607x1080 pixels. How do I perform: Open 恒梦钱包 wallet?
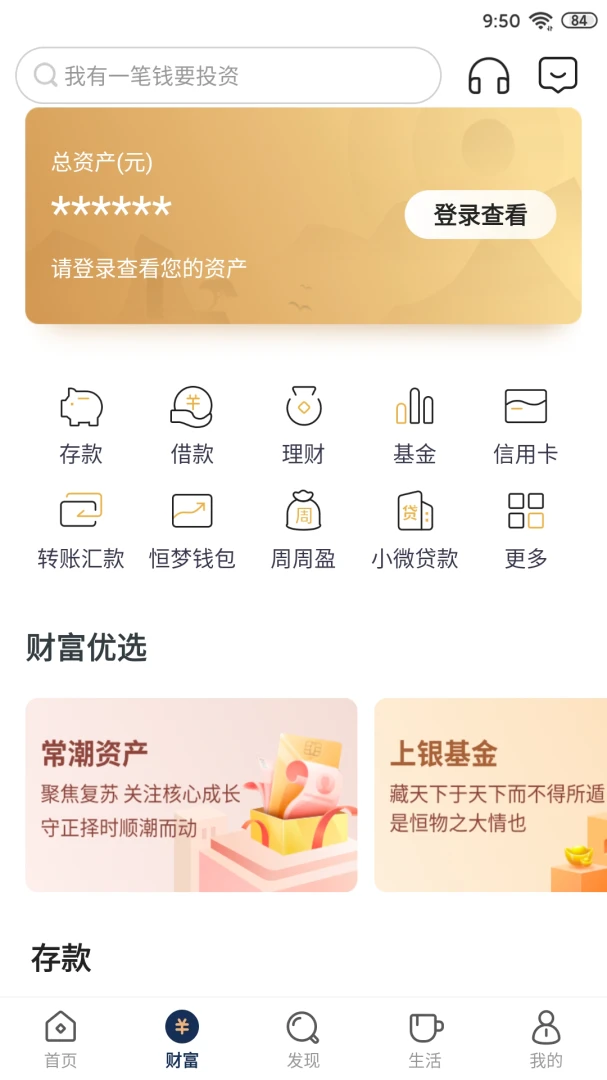coord(192,530)
